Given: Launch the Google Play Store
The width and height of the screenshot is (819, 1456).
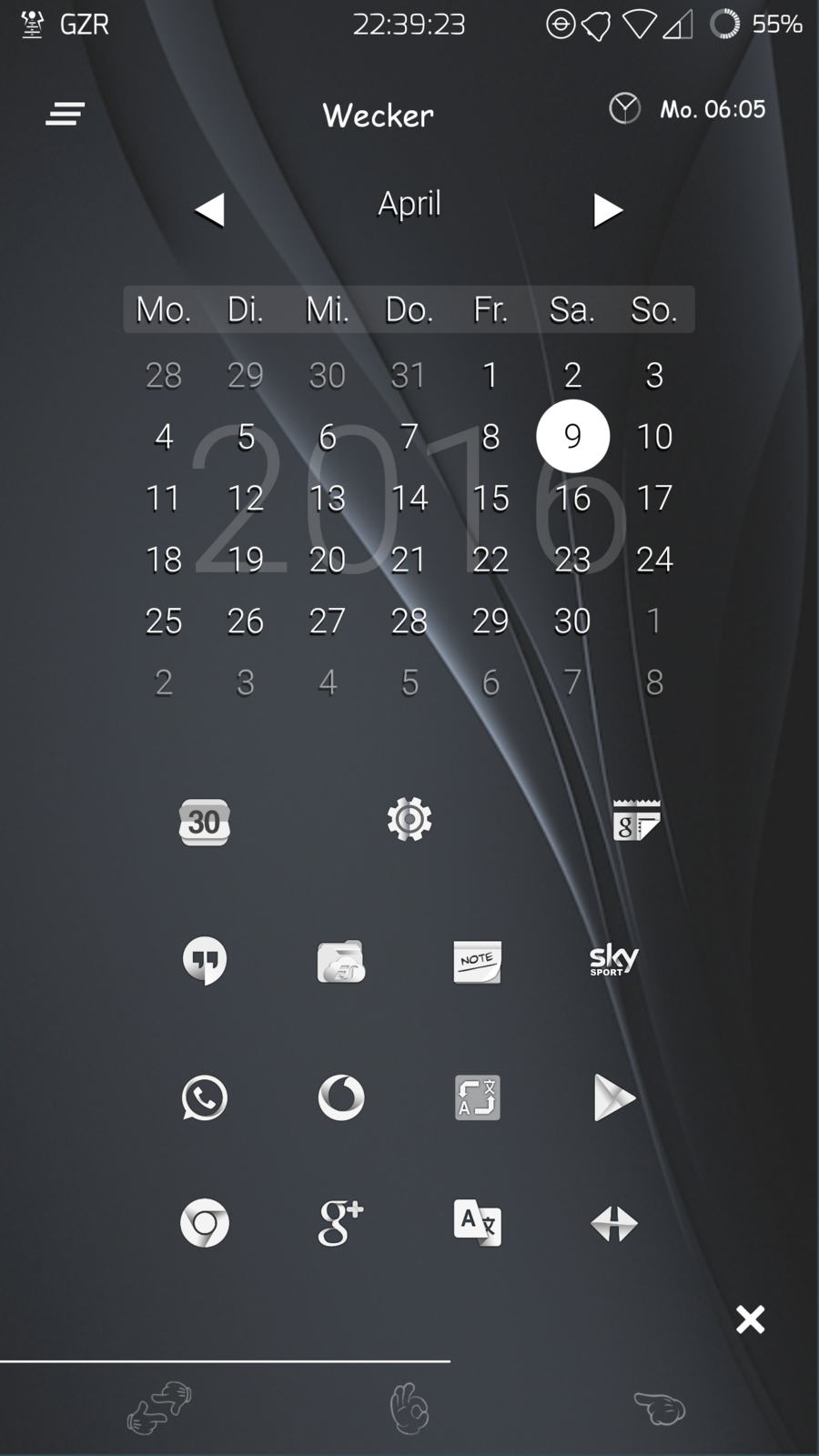Looking at the screenshot, I should click(x=613, y=1097).
